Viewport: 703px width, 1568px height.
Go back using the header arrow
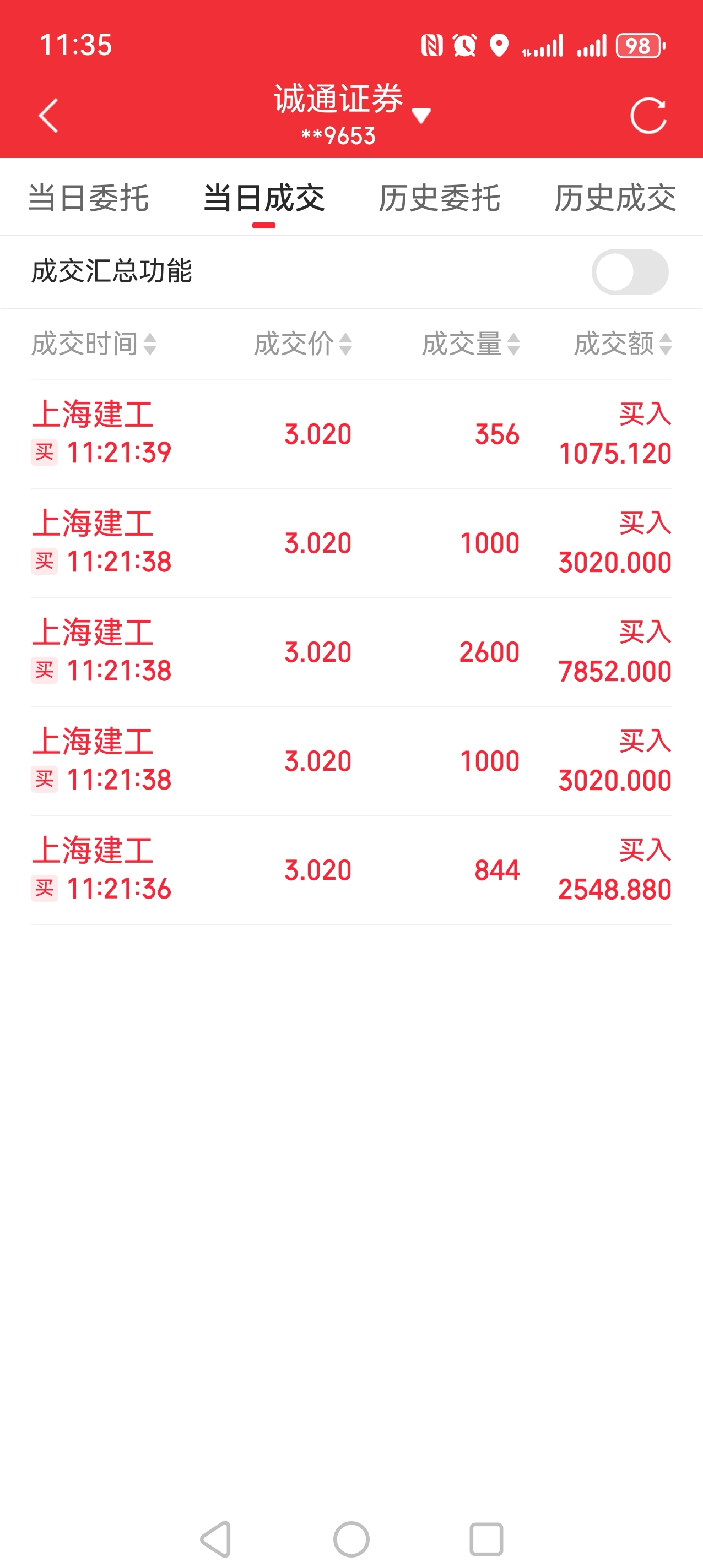click(x=48, y=115)
